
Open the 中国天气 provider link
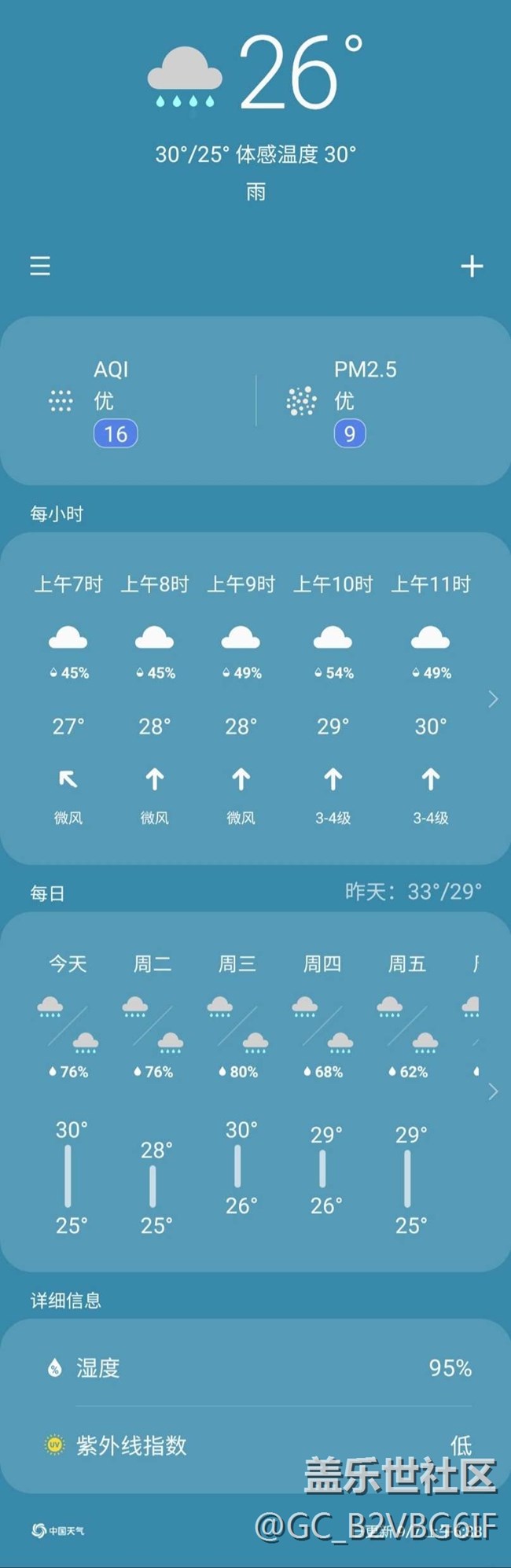pos(57,1529)
